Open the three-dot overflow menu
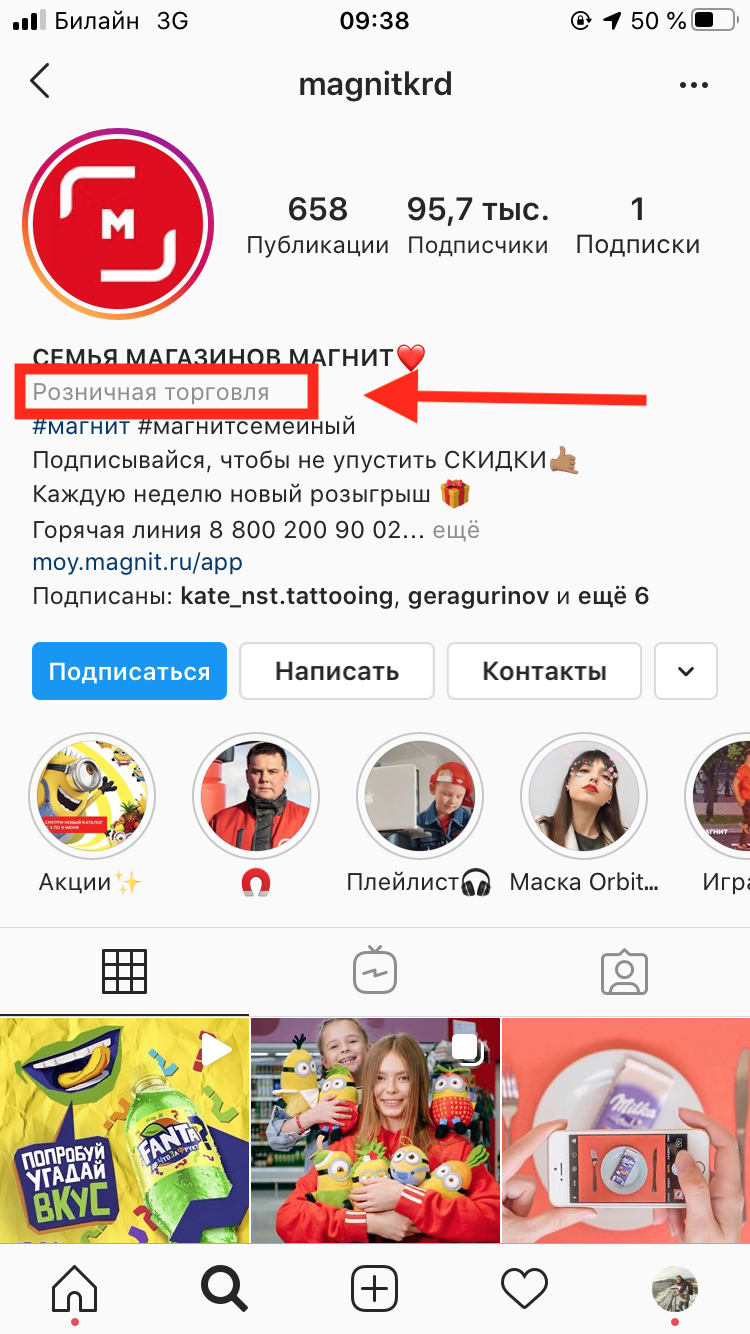Screen dimensions: 750x1334 [693, 85]
